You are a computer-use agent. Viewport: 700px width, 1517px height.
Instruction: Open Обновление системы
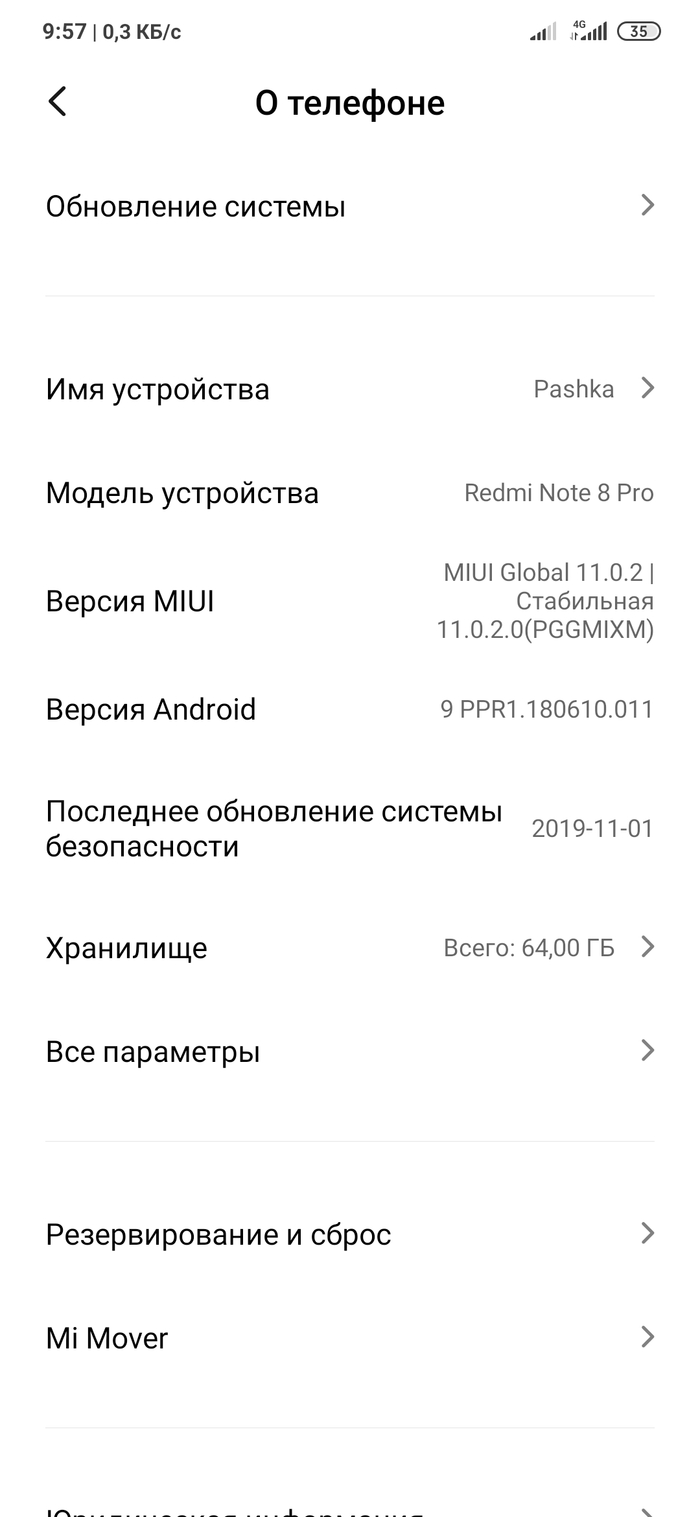coord(350,207)
